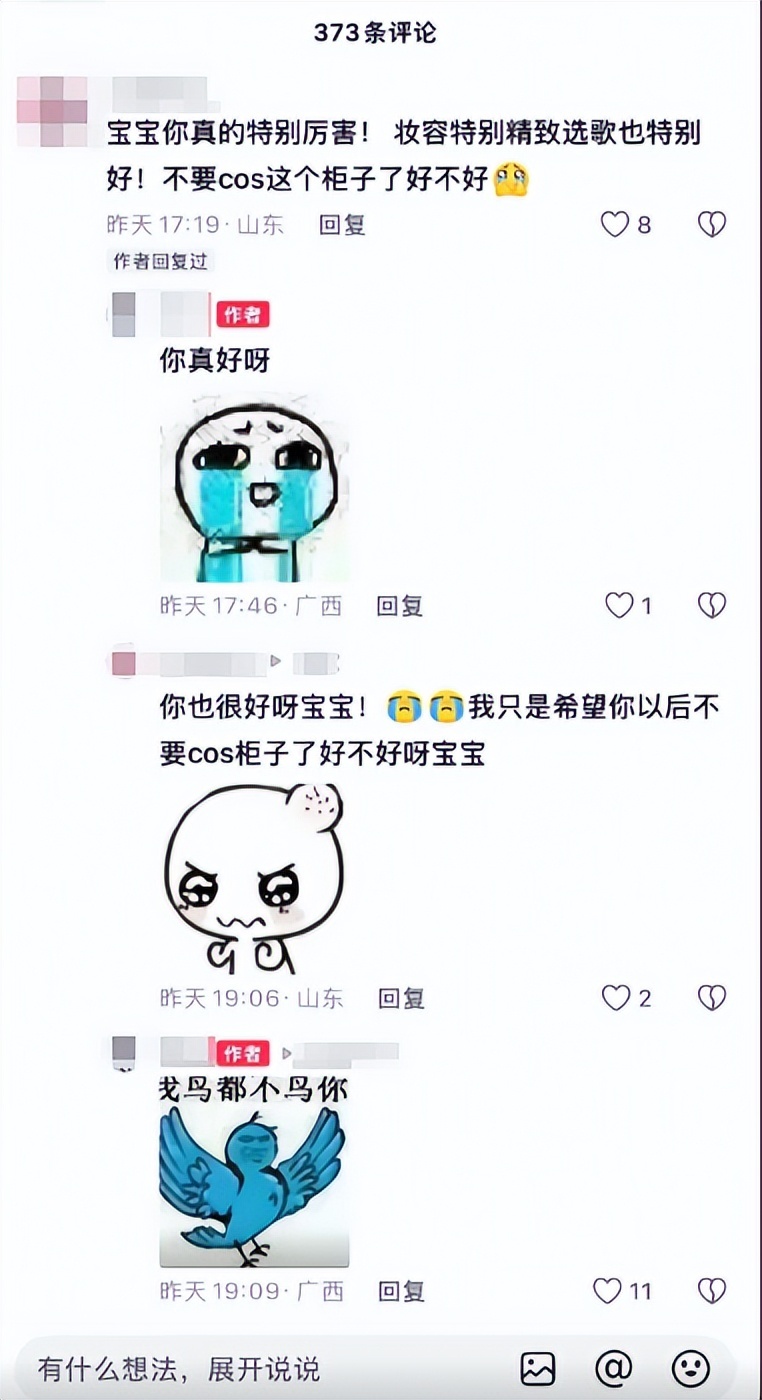
Task: Reply to the 昨天 17:46 广西 comment
Action: point(399,605)
